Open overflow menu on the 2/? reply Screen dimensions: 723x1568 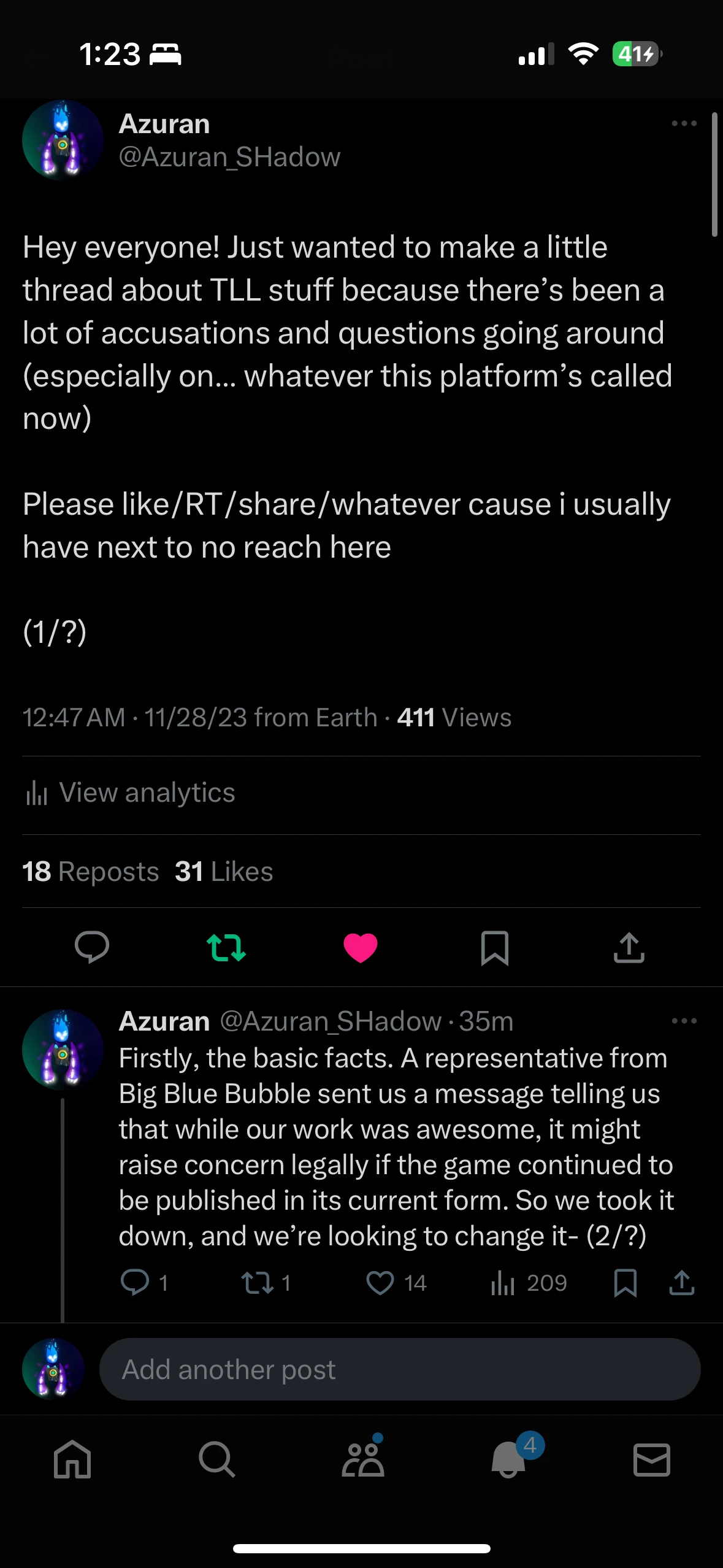click(x=684, y=1021)
